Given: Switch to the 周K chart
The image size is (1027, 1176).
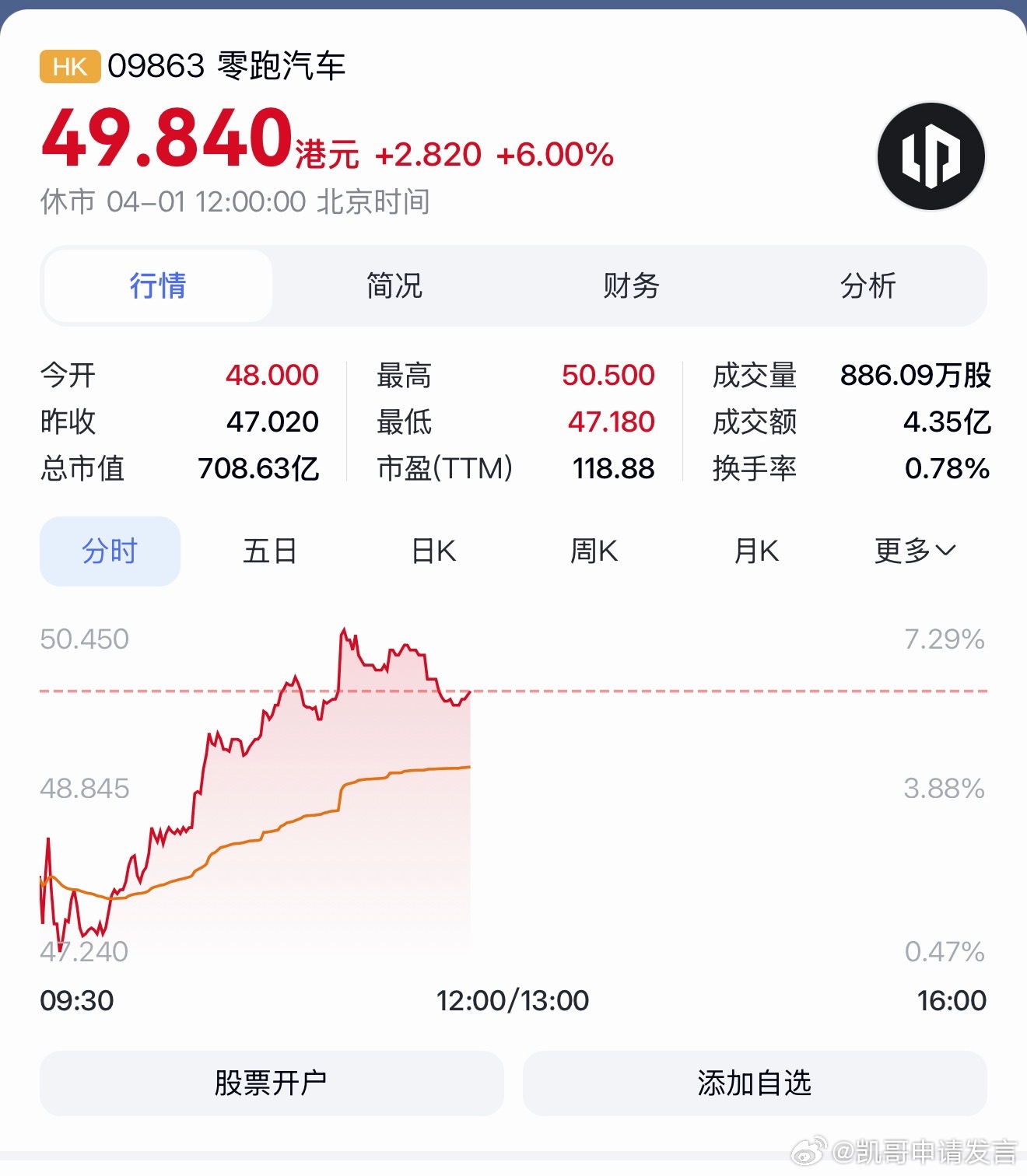Looking at the screenshot, I should (x=594, y=551).
